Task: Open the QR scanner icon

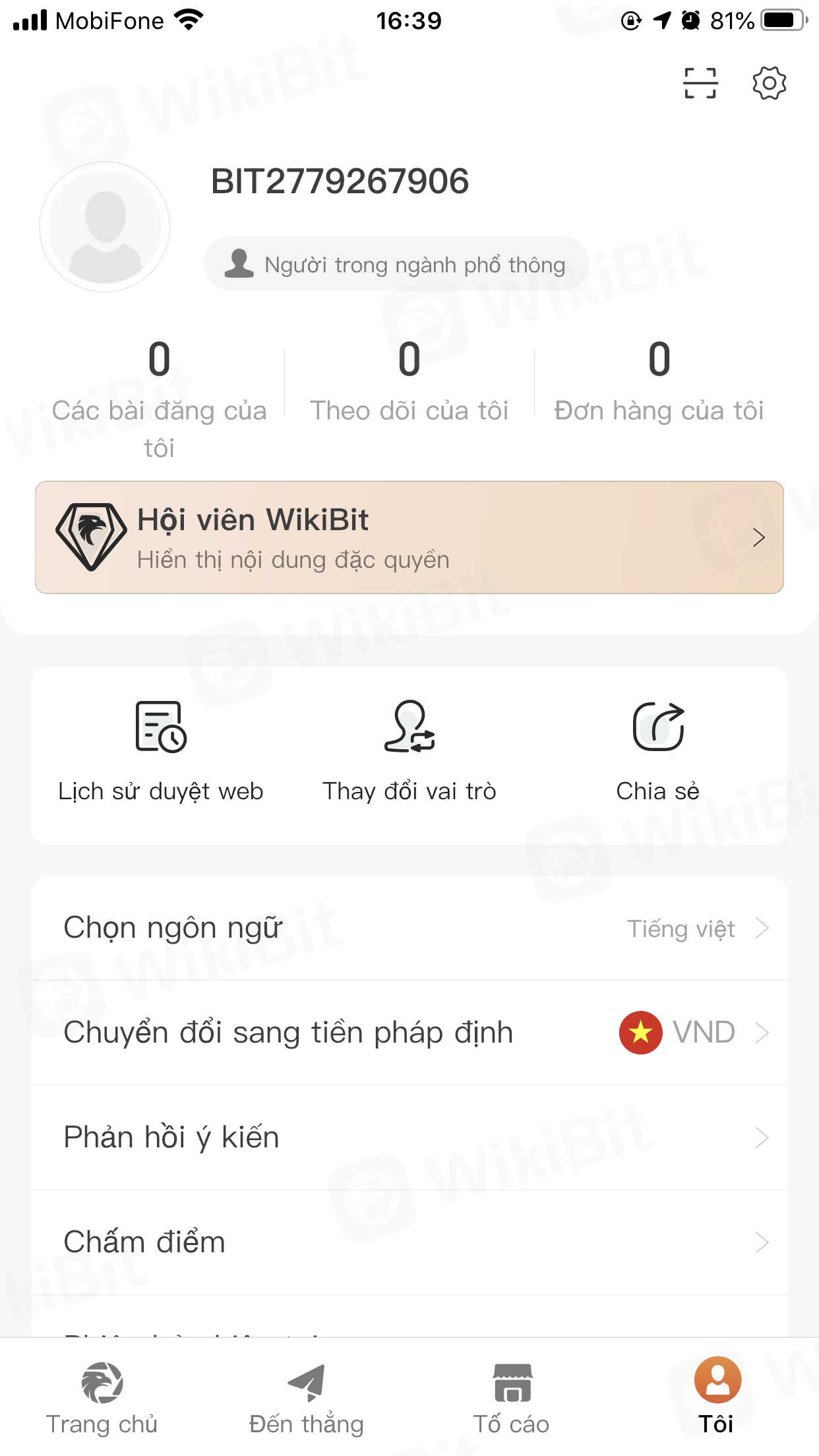Action: click(700, 84)
